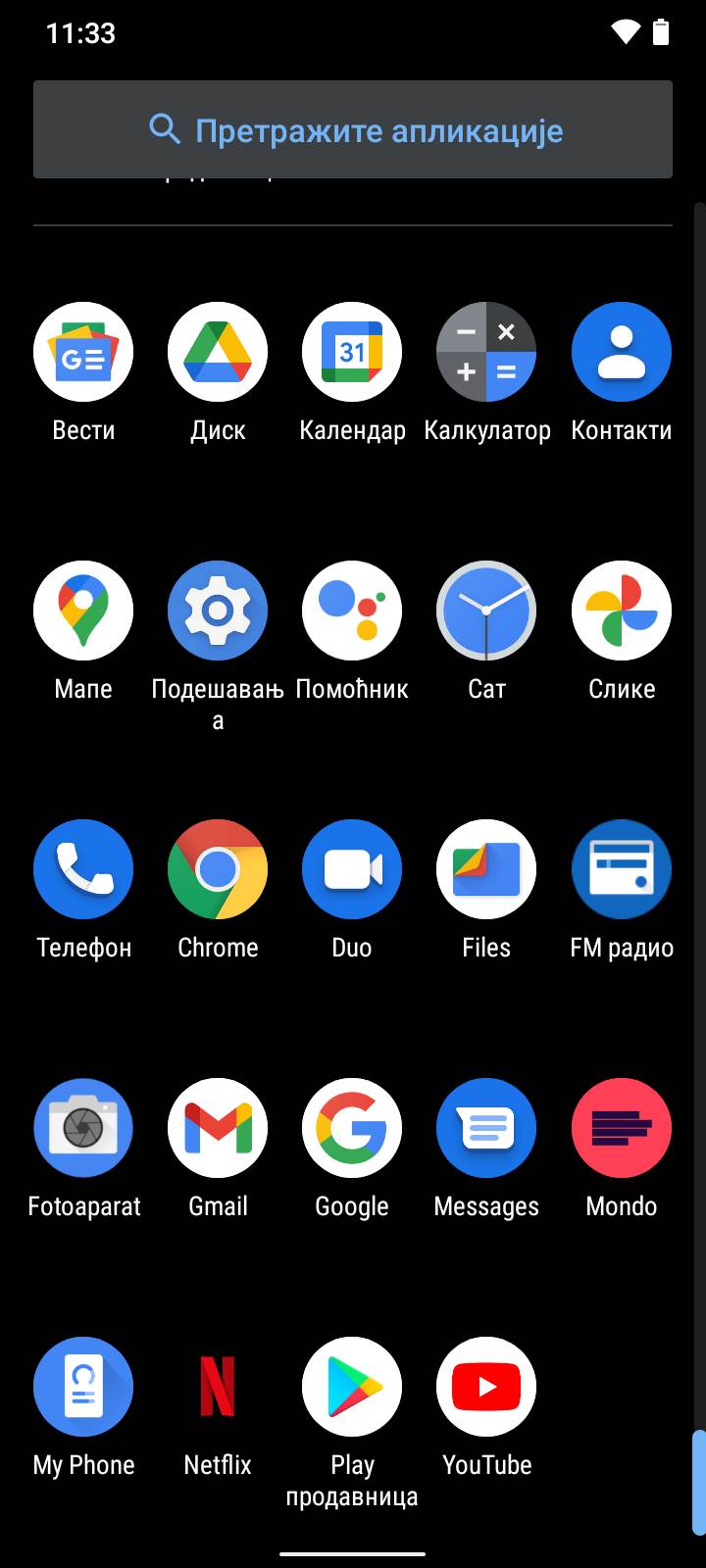This screenshot has width=706, height=1568.
Task: Launch Мапе (Google Maps)
Action: 83,611
